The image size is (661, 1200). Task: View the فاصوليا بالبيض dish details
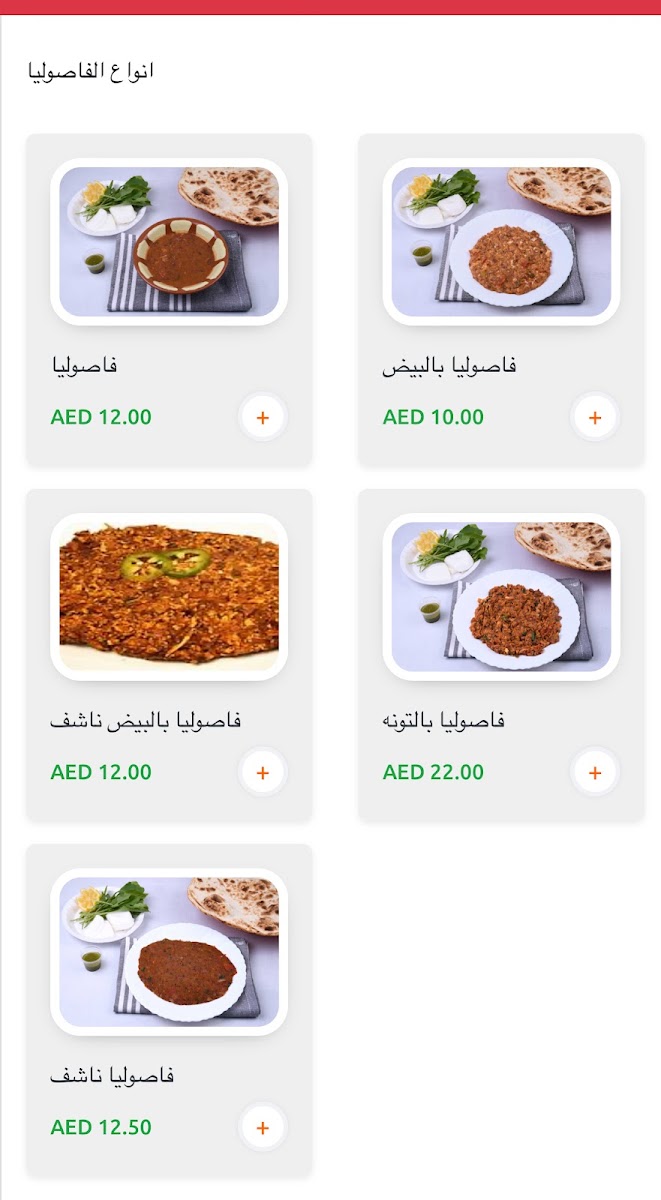501,243
